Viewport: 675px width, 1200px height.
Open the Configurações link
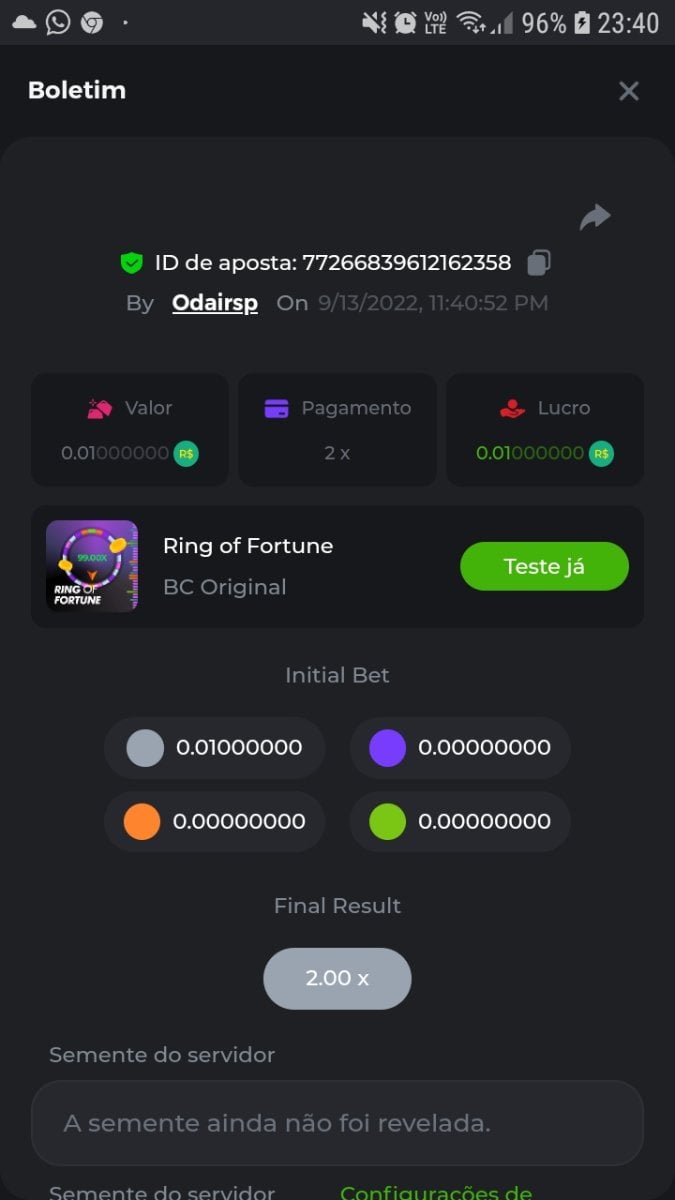[437, 1192]
